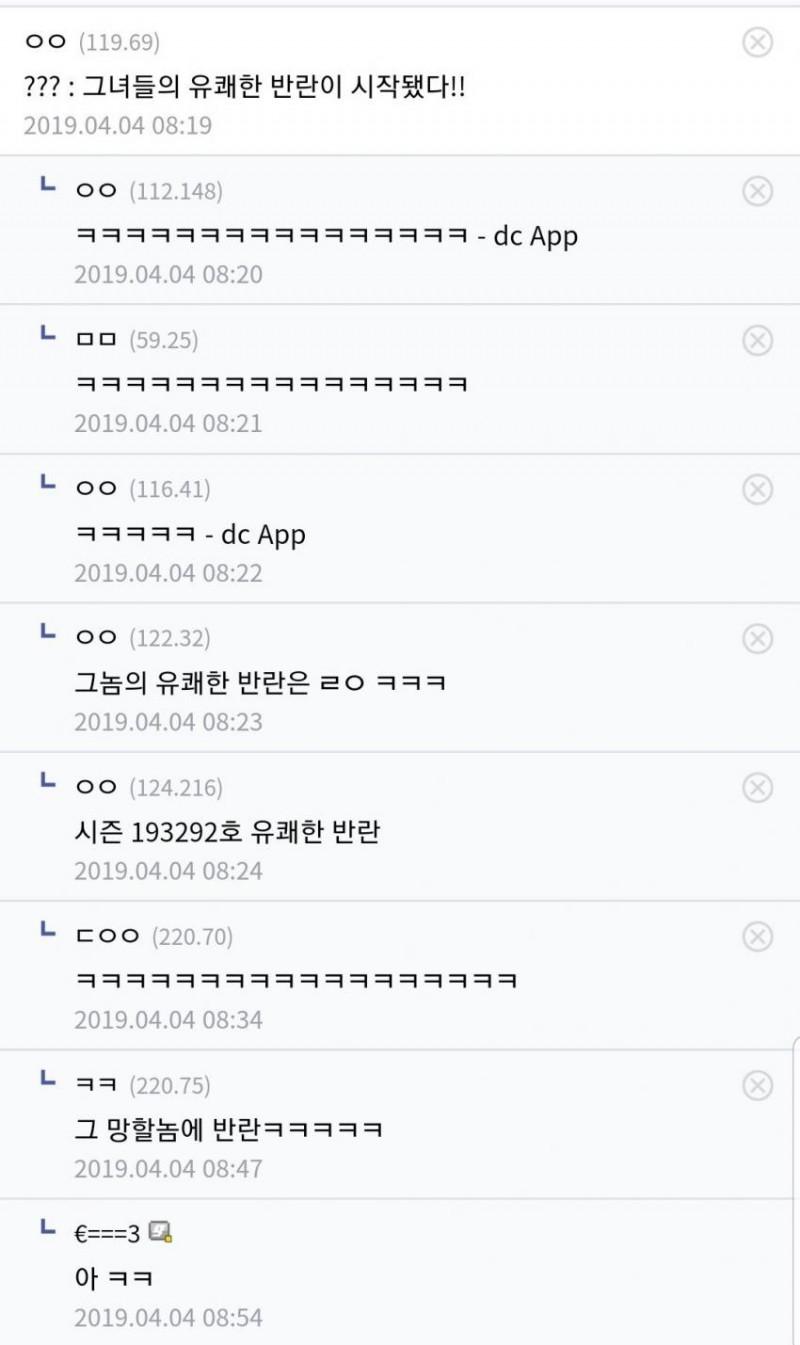
Task: Delete the reply from ㅇㅇ (116.41)
Action: 757,489
